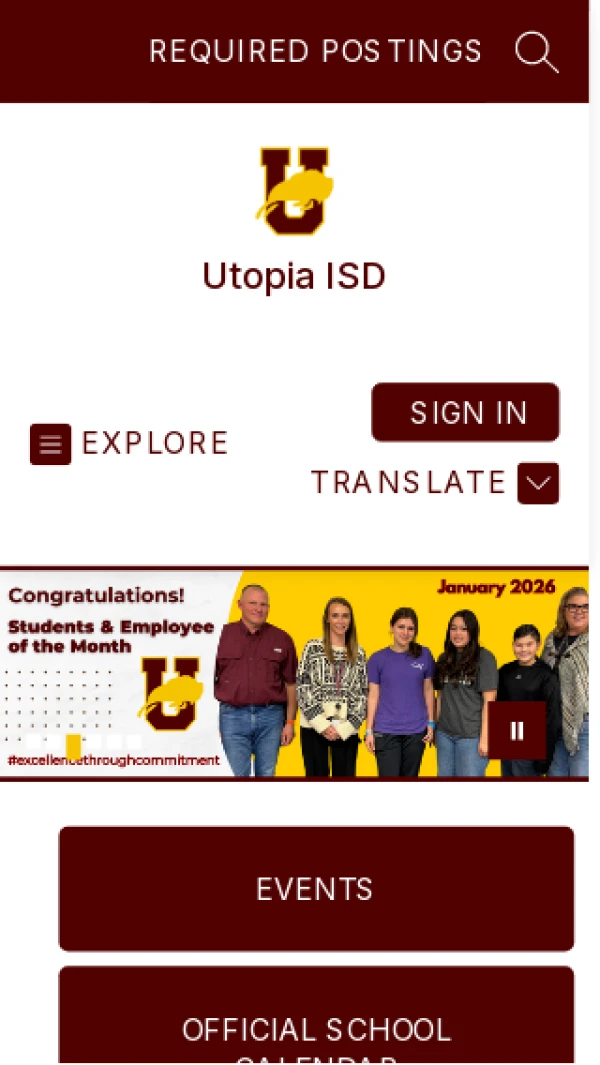Screen dimensions: 600x1065
Task: Open the search magnifier icon
Action: pos(536,52)
